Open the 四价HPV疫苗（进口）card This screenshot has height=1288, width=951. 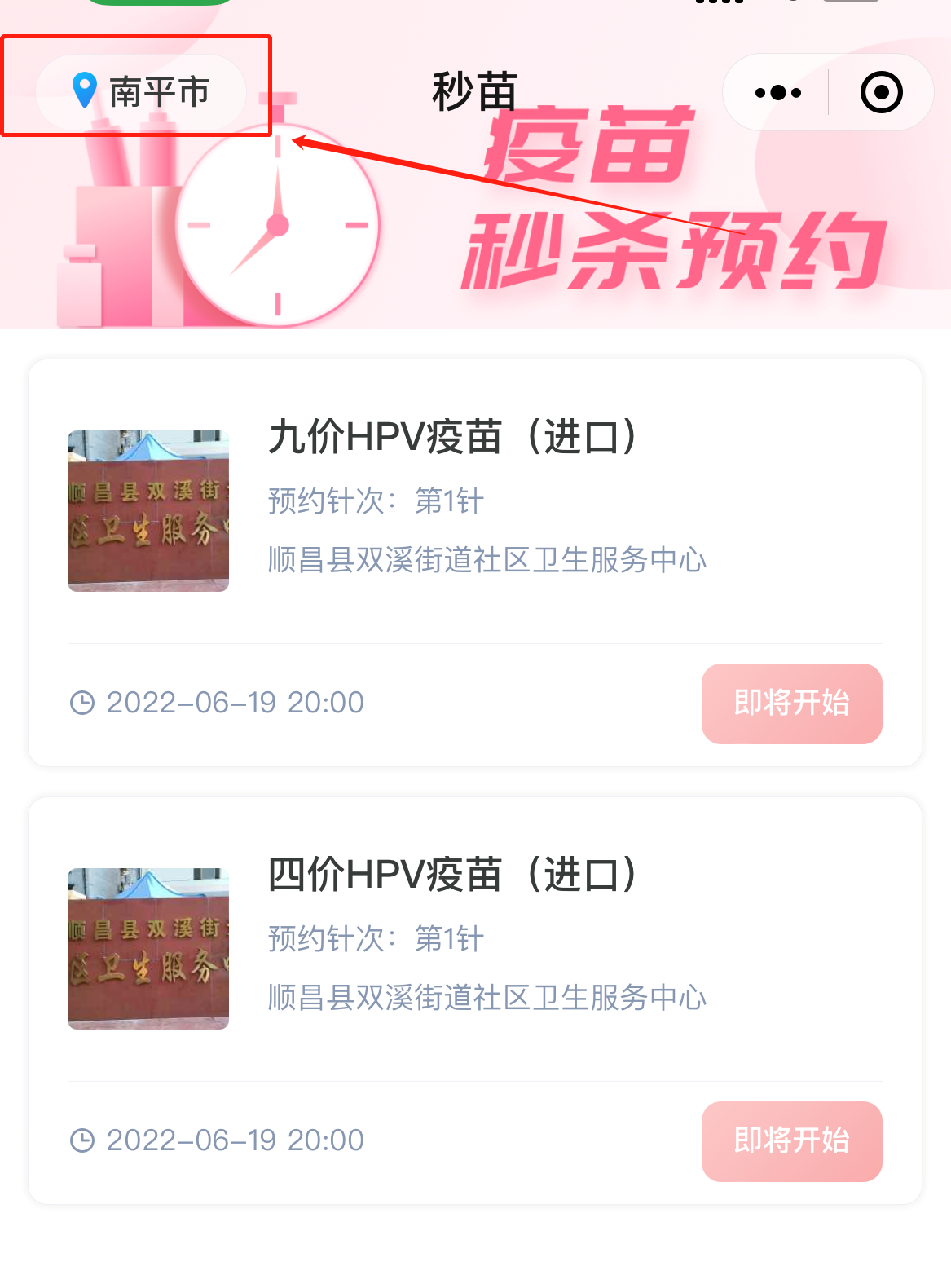point(452,875)
